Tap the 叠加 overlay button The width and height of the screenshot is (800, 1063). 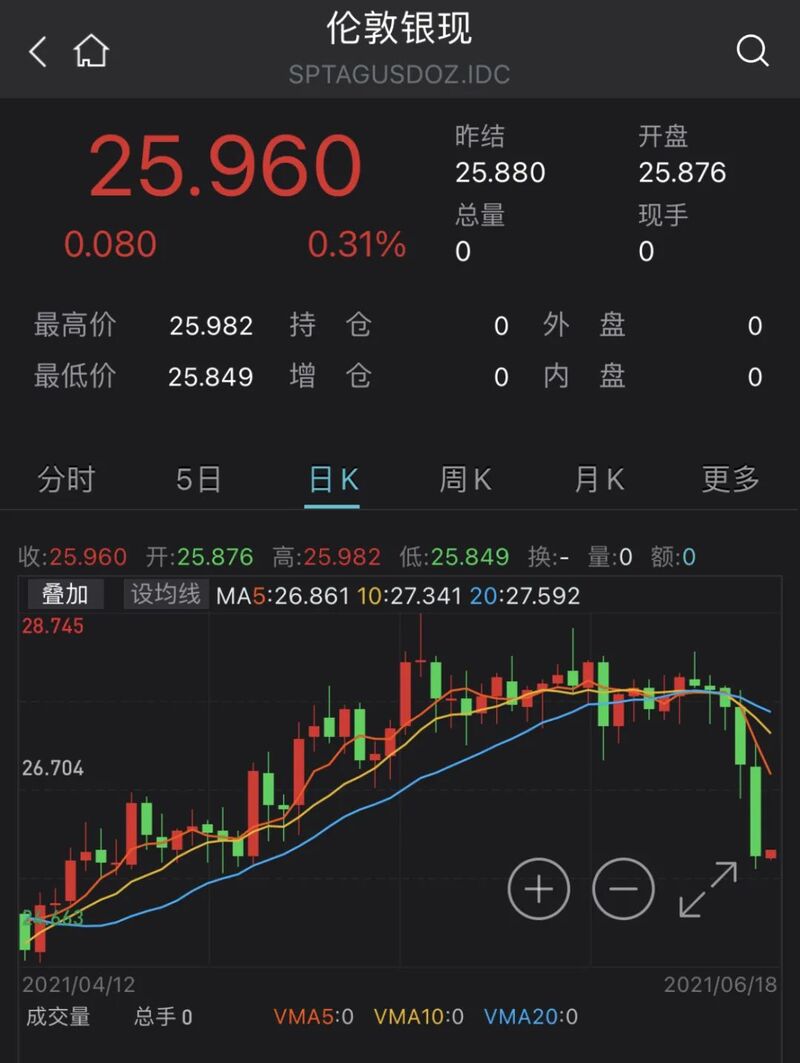pos(65,595)
